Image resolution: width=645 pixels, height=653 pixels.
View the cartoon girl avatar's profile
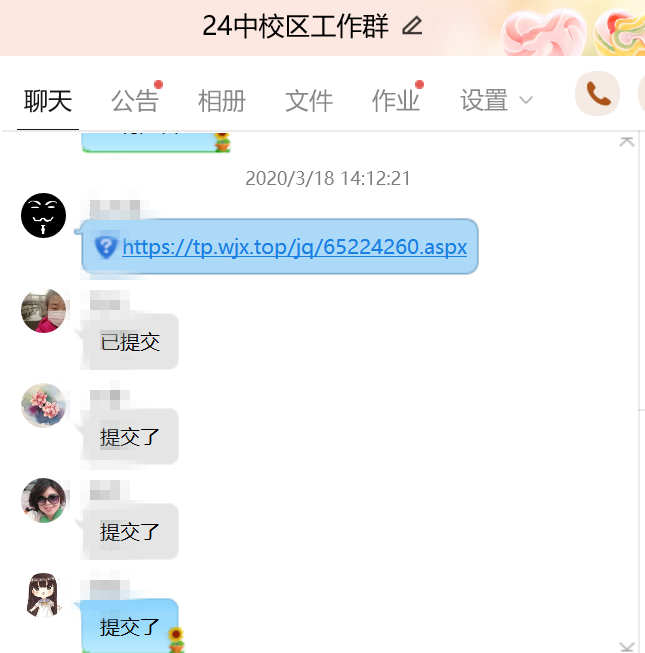[x=43, y=595]
